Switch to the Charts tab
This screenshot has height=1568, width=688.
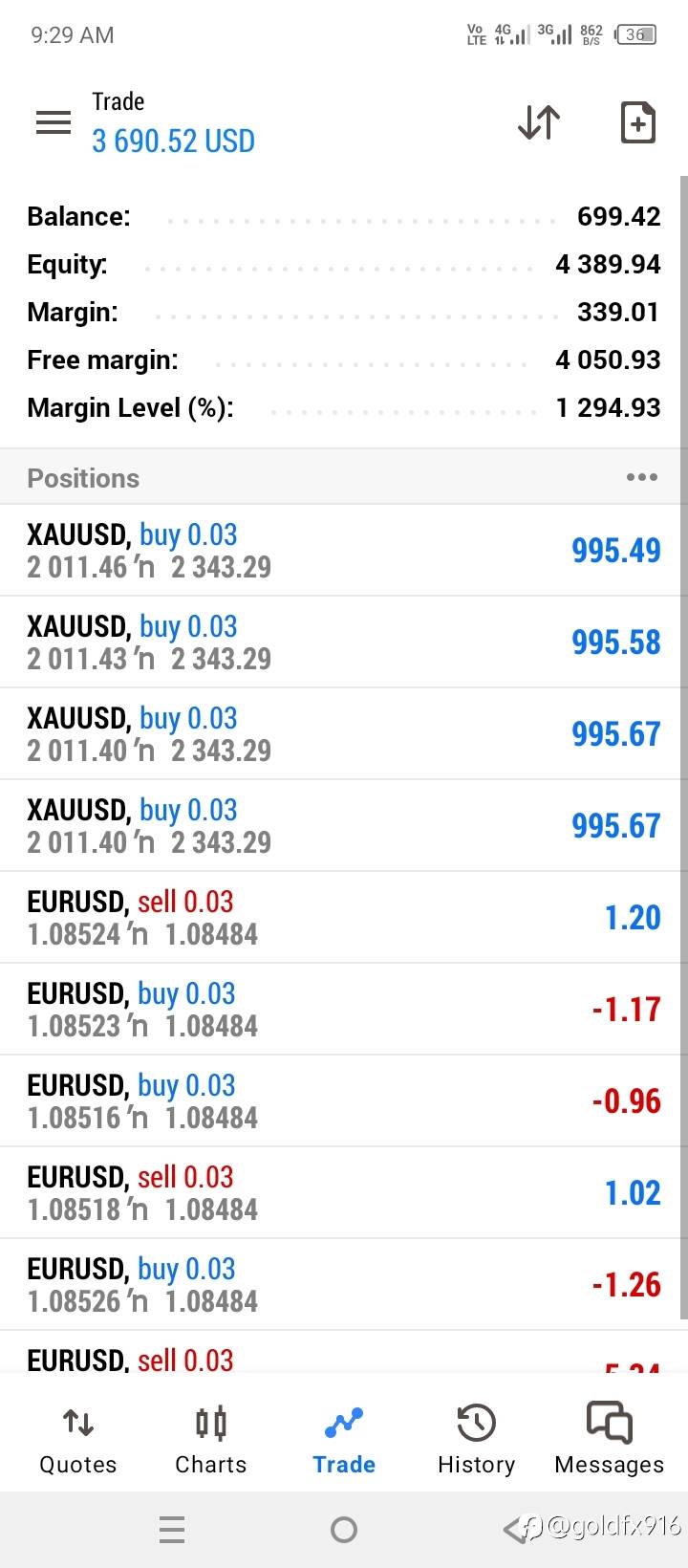[x=210, y=1441]
